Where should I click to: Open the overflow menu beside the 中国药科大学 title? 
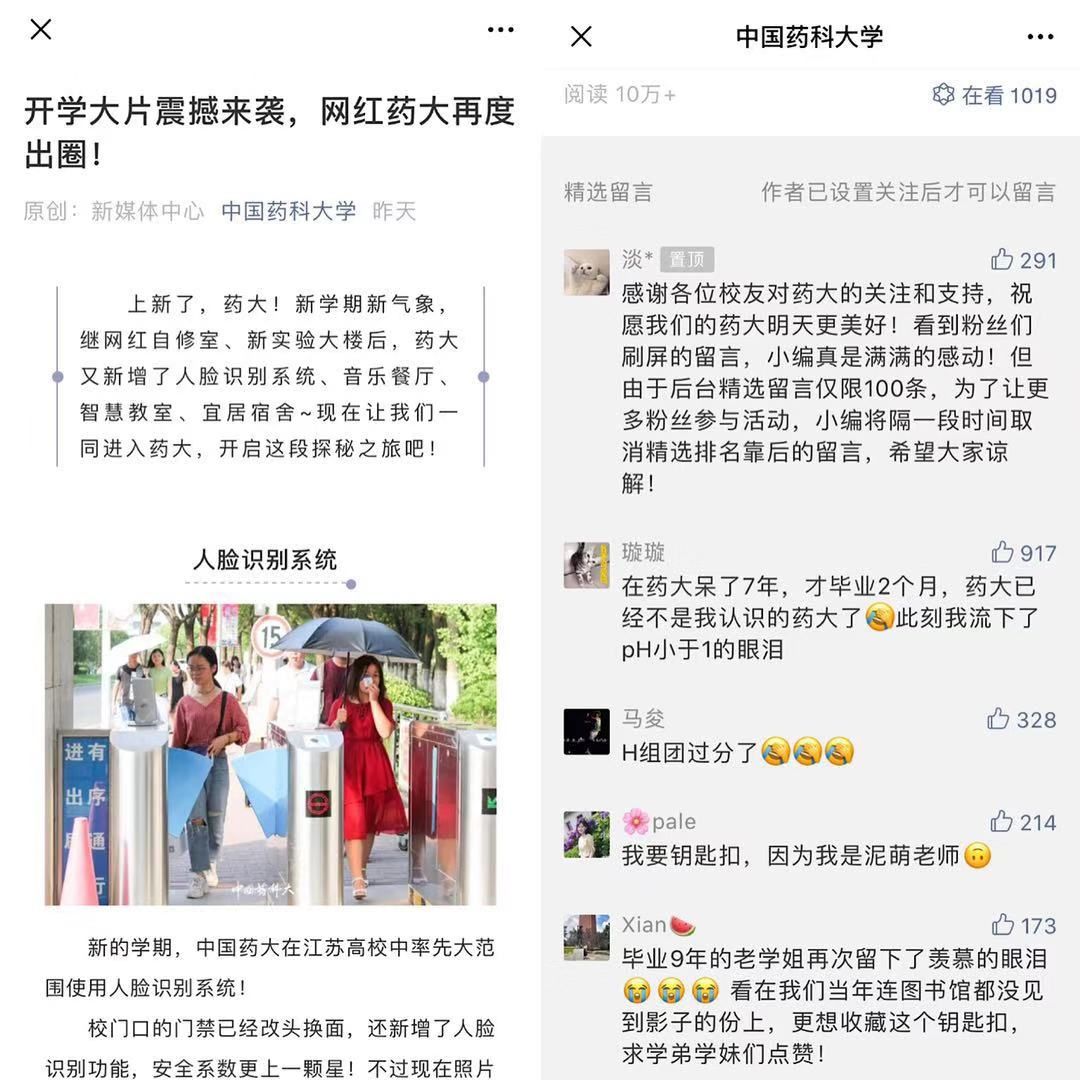click(1040, 37)
